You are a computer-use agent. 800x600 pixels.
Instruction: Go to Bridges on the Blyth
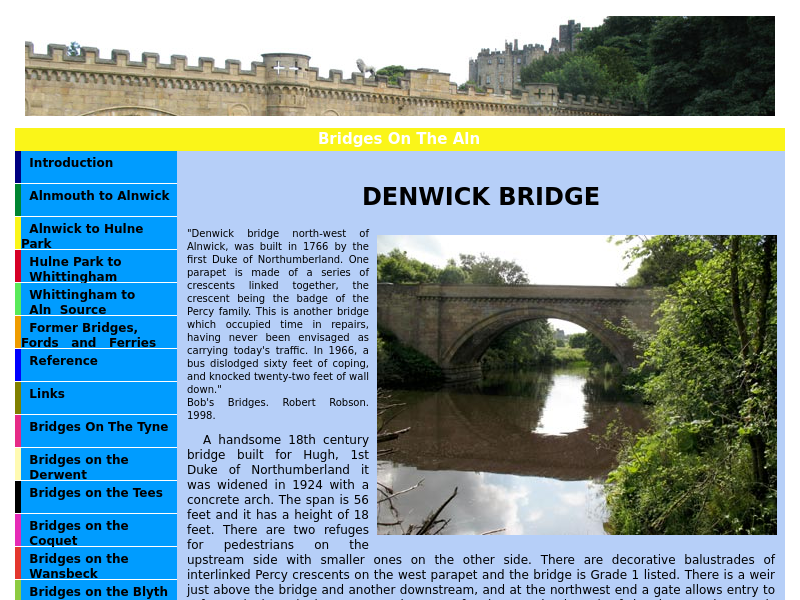point(98,591)
